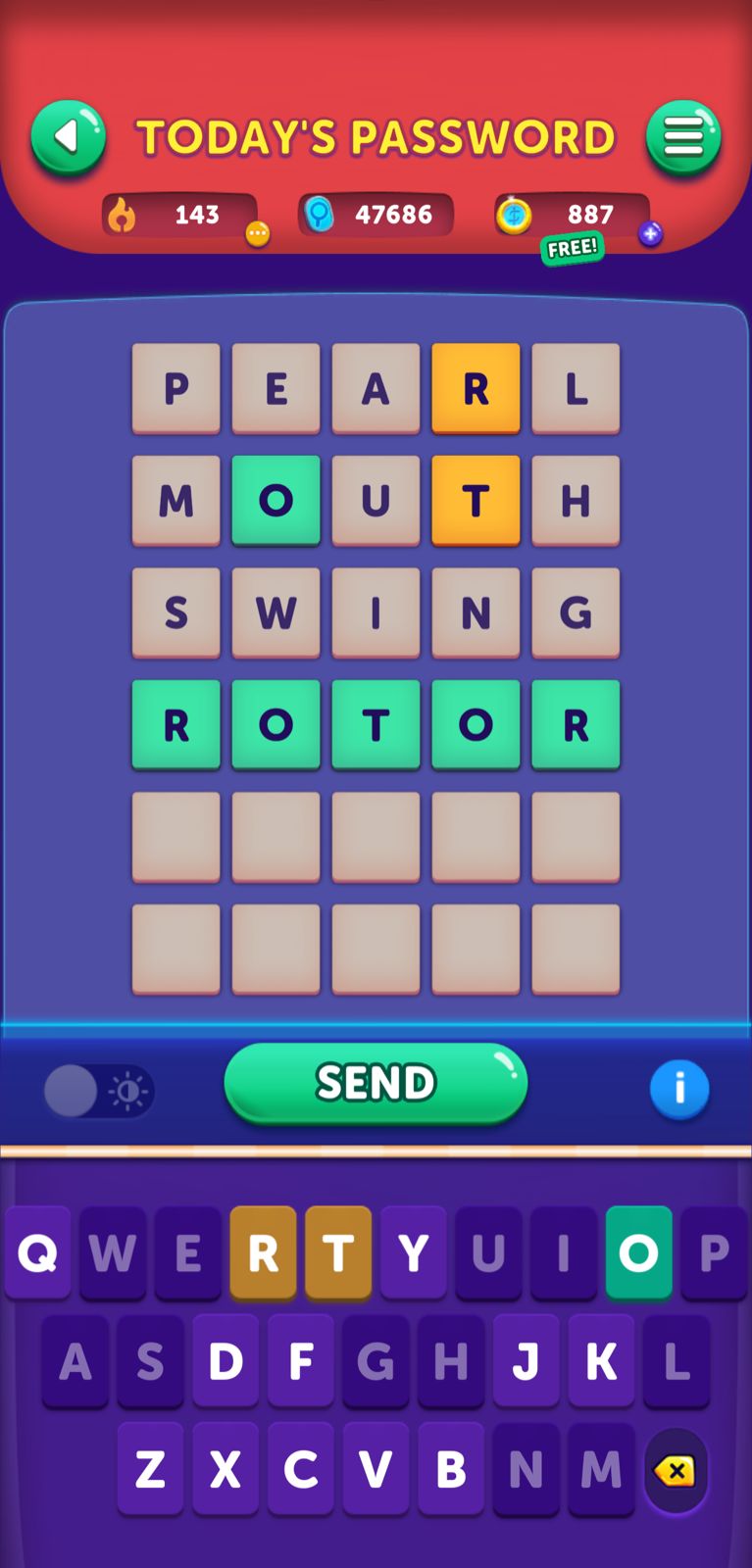Enter letter B on the keyboard
This screenshot has height=1568, width=752.
click(450, 1469)
